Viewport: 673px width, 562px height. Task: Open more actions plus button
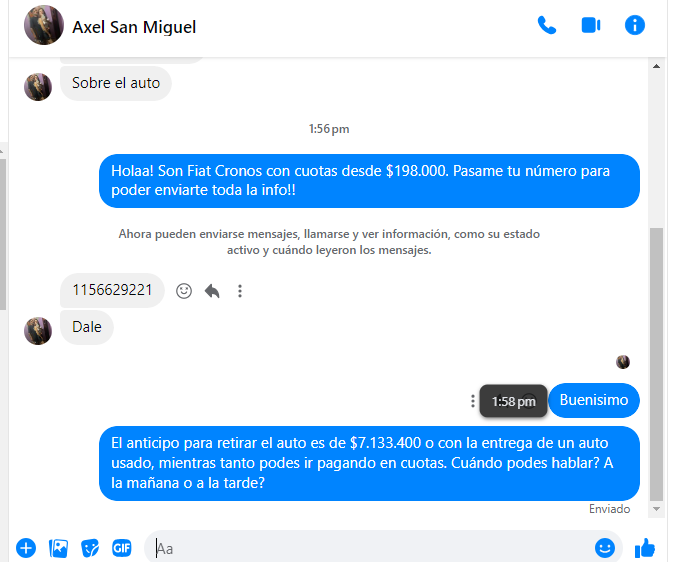tap(26, 547)
